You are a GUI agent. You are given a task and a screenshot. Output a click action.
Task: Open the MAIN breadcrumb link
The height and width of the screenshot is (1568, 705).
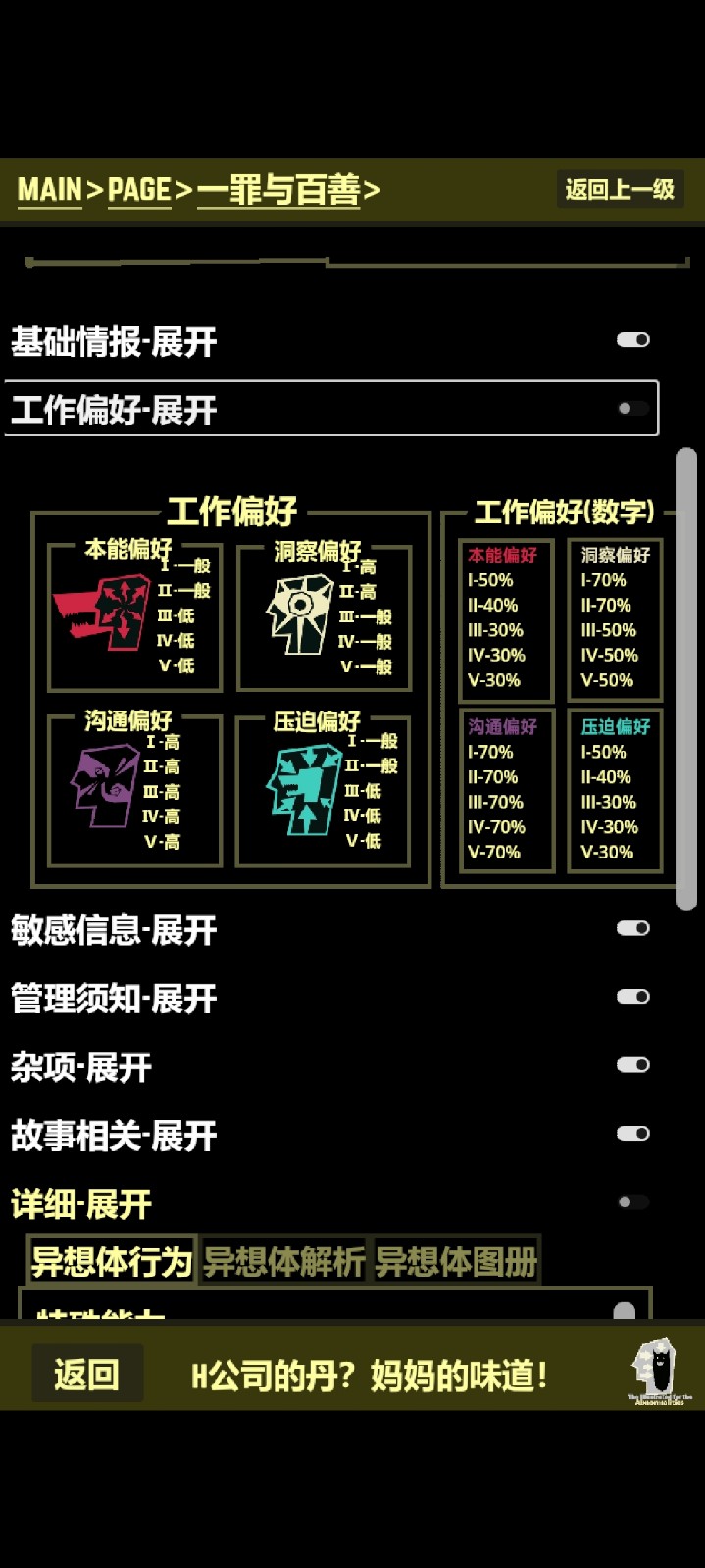click(x=49, y=190)
